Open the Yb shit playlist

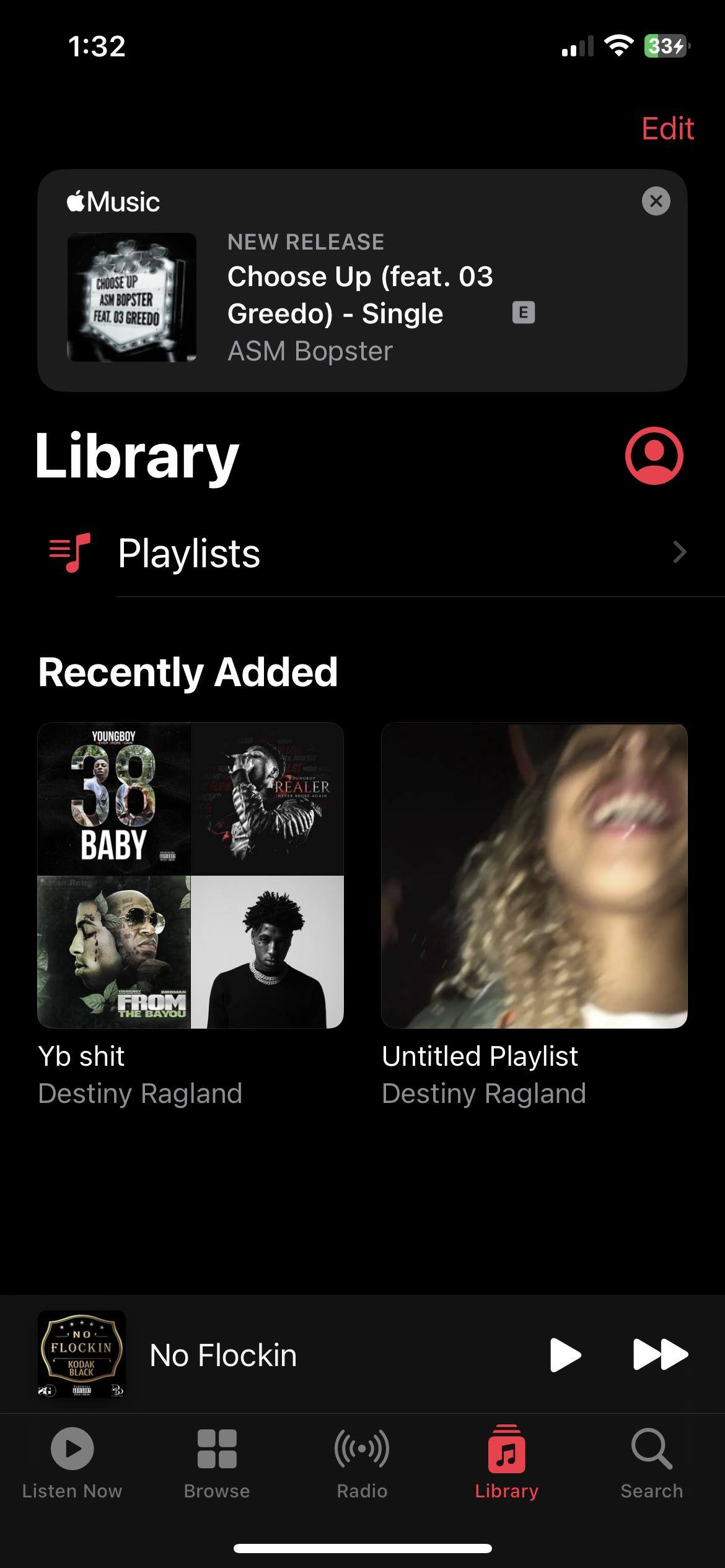(190, 875)
